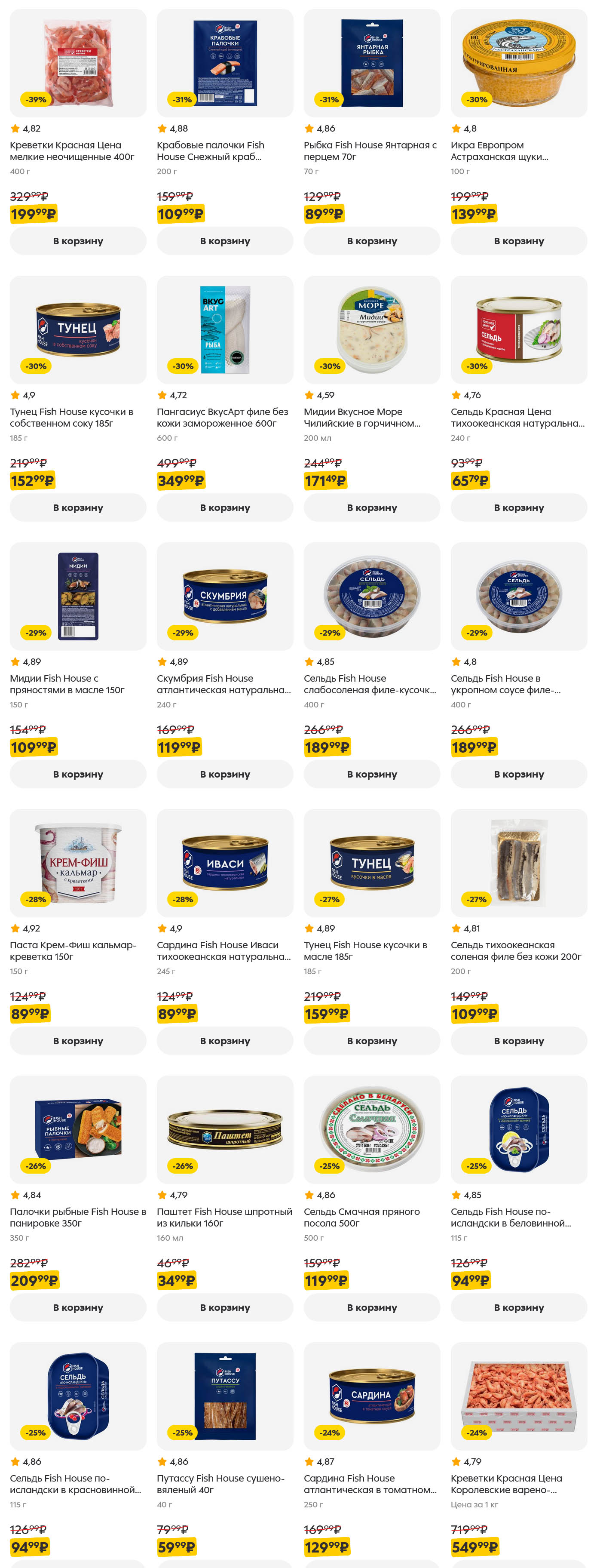Tap В корзину for Рыбка Янтарная с перцем
The width and height of the screenshot is (600, 1568).
(x=372, y=241)
